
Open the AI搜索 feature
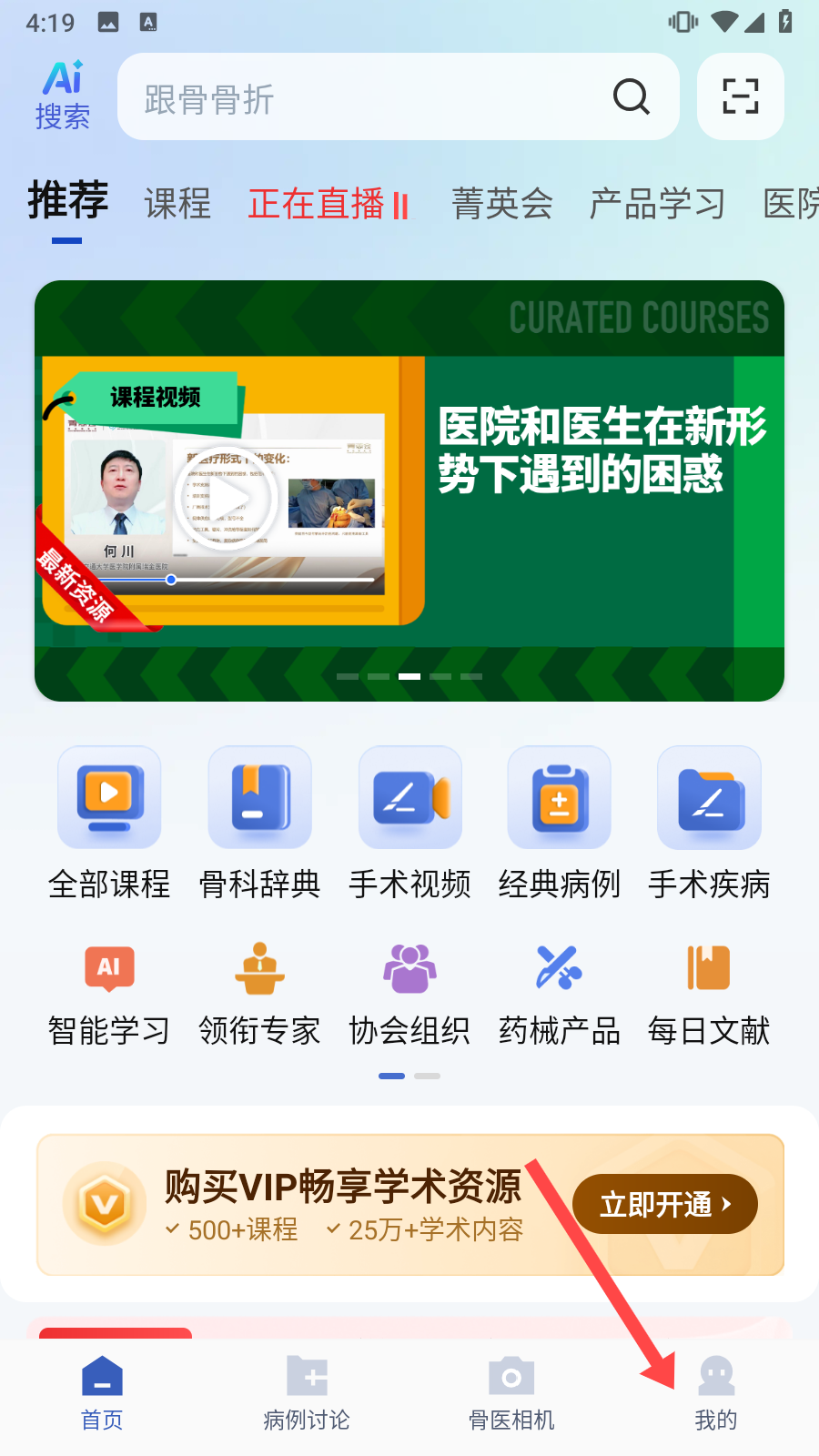(x=63, y=96)
